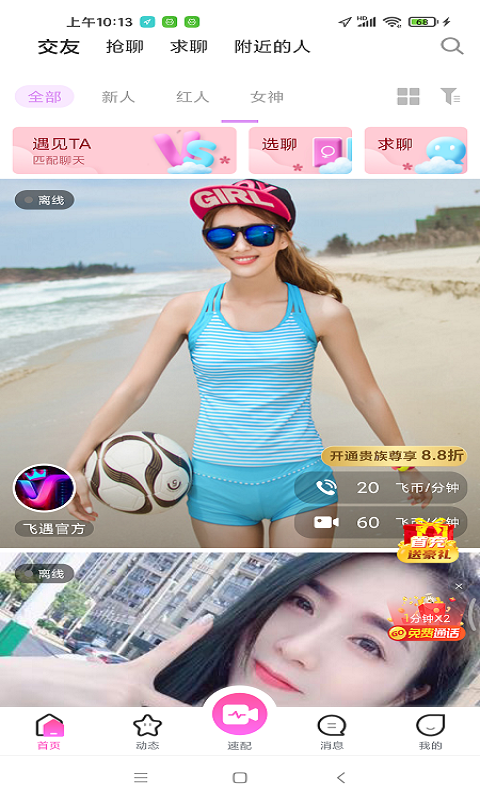
Task: Switch to the 抢聊 top tab
Action: click(124, 47)
